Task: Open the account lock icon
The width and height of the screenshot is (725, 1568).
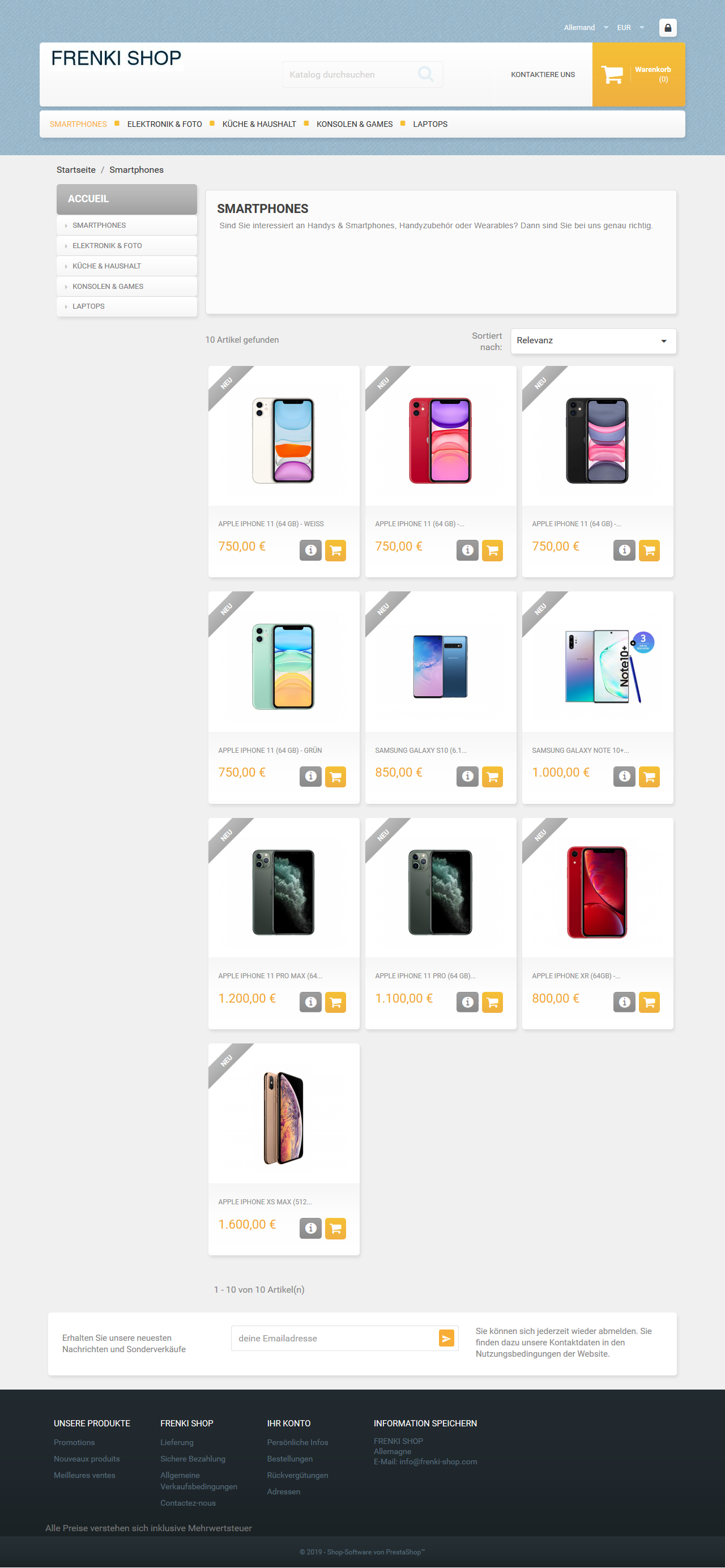Action: tap(668, 27)
